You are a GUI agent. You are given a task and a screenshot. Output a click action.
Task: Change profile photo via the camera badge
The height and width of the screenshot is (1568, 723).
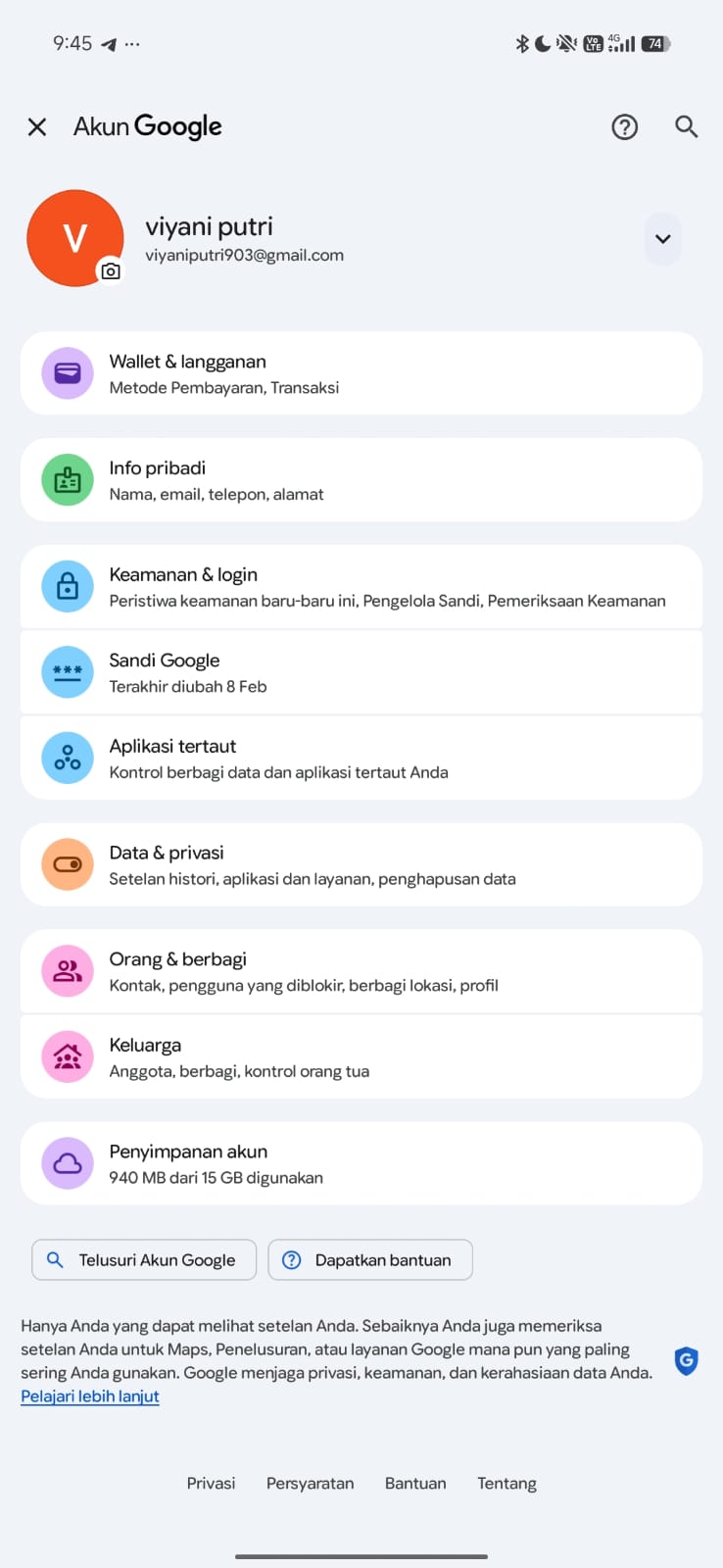(x=111, y=271)
